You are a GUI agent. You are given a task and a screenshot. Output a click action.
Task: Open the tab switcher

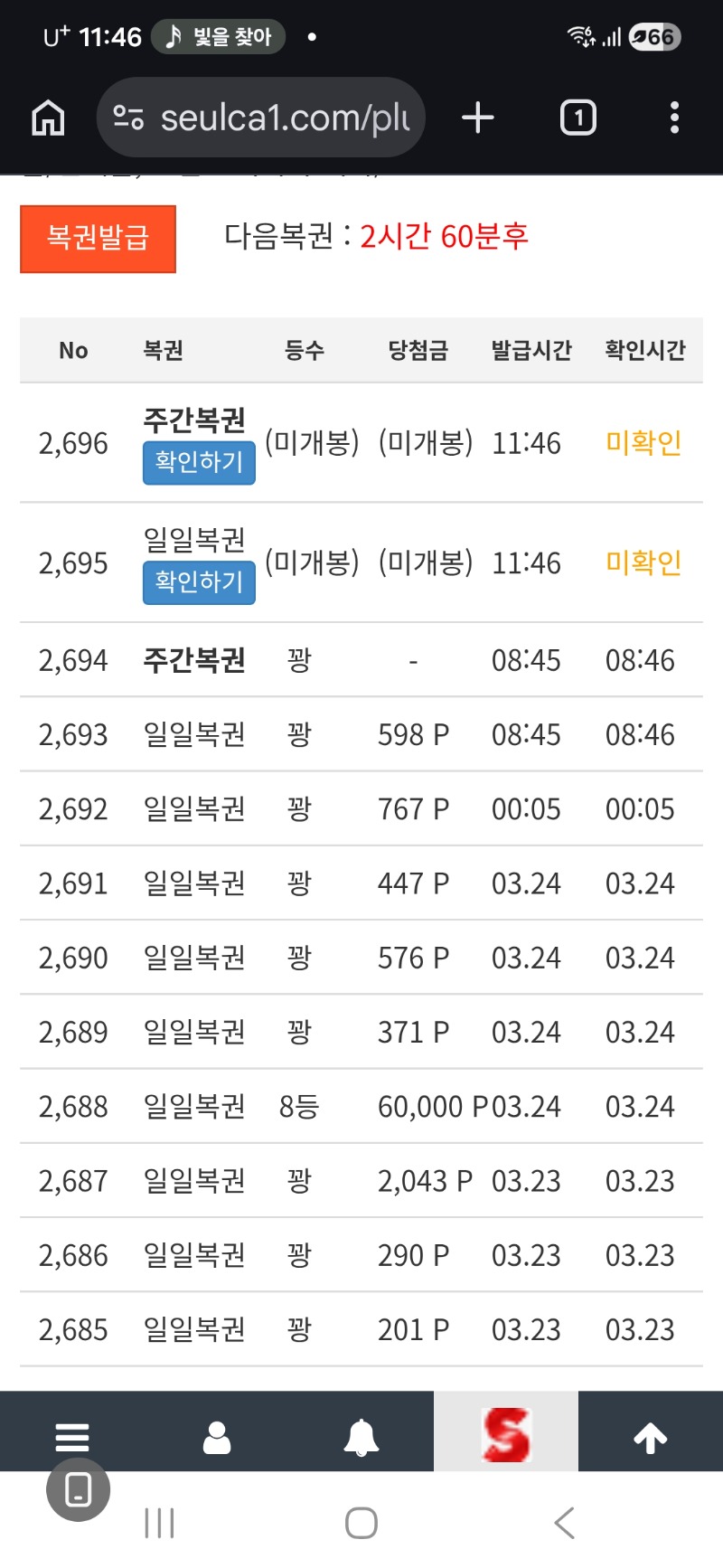578,118
